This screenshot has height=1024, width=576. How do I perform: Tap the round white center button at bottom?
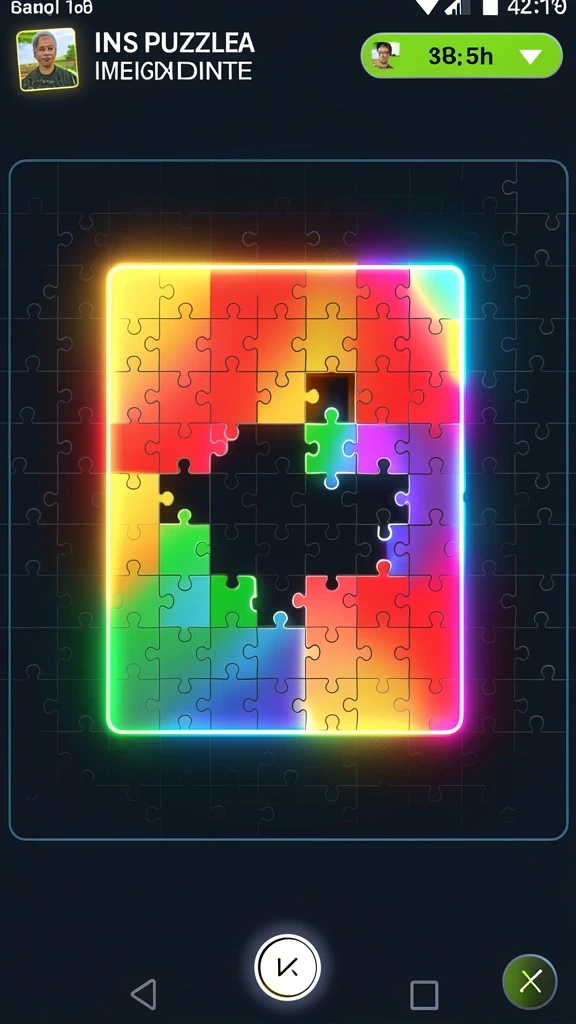click(x=287, y=967)
